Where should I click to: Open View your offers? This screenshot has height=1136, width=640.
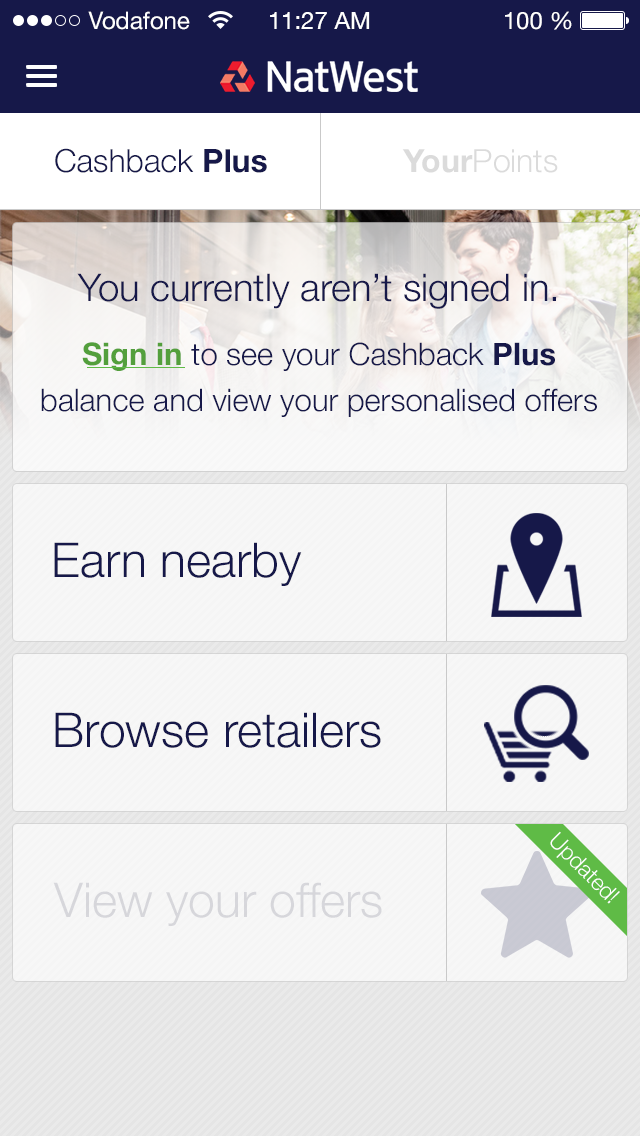point(320,902)
